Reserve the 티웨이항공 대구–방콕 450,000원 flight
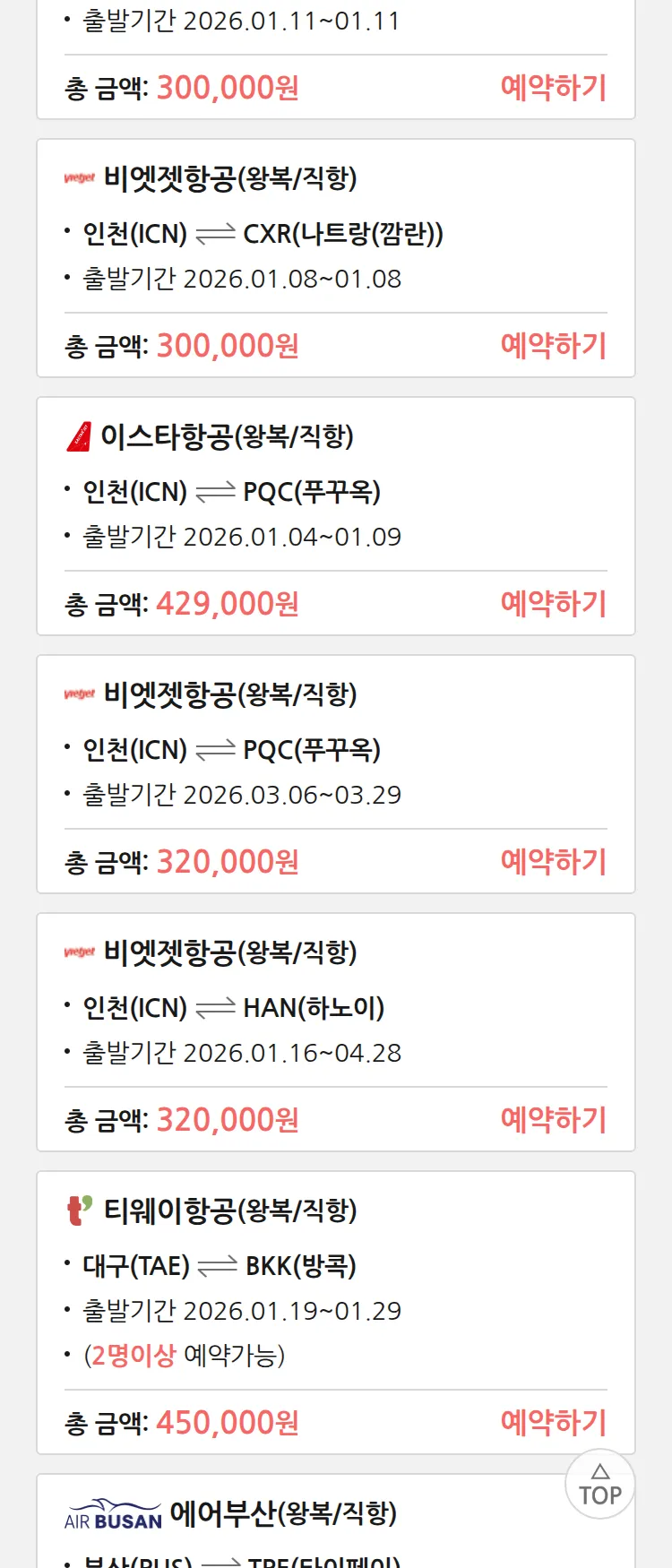Viewport: 672px width, 1568px height. click(553, 1423)
